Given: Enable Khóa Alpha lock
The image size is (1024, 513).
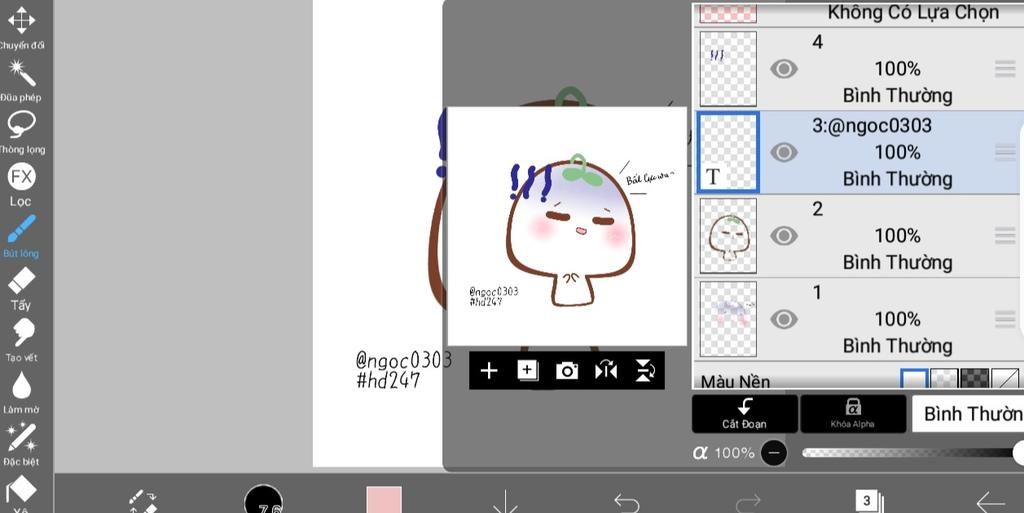Looking at the screenshot, I should point(852,413).
